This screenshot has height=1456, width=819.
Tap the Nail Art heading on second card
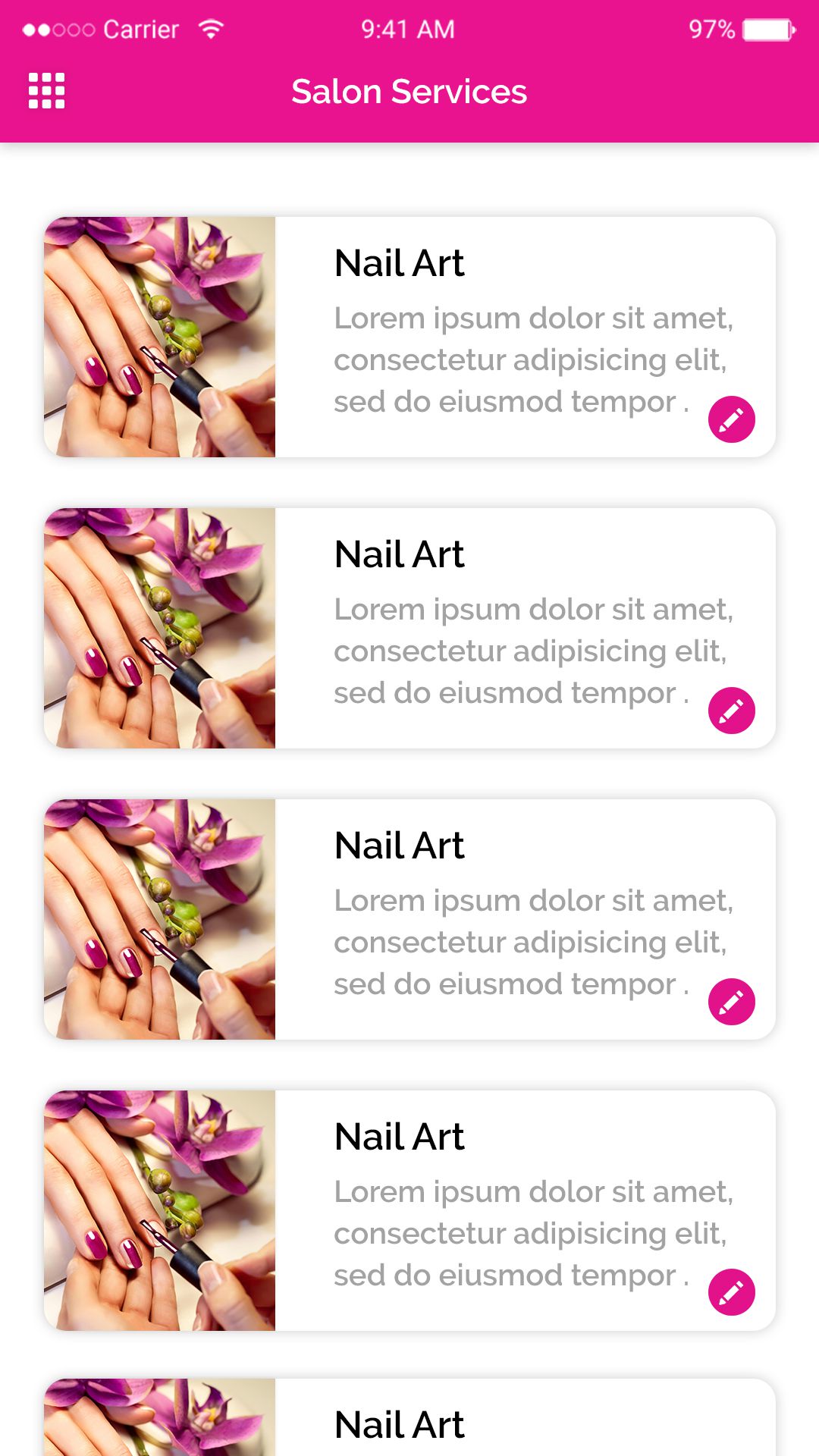400,555
